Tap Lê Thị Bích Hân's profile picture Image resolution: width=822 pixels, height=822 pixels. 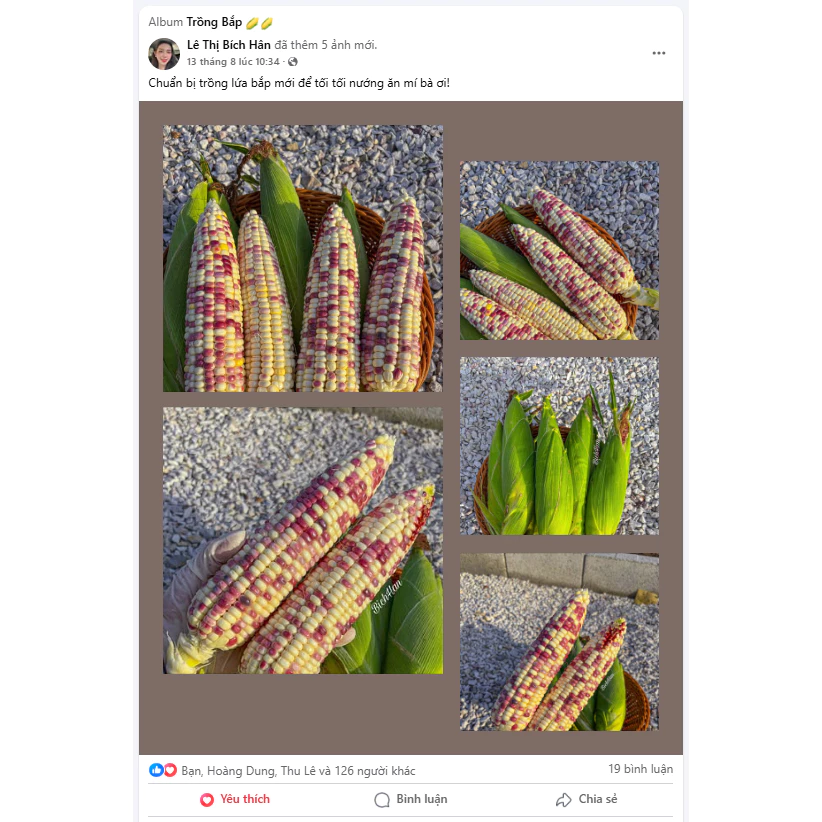[x=164, y=53]
